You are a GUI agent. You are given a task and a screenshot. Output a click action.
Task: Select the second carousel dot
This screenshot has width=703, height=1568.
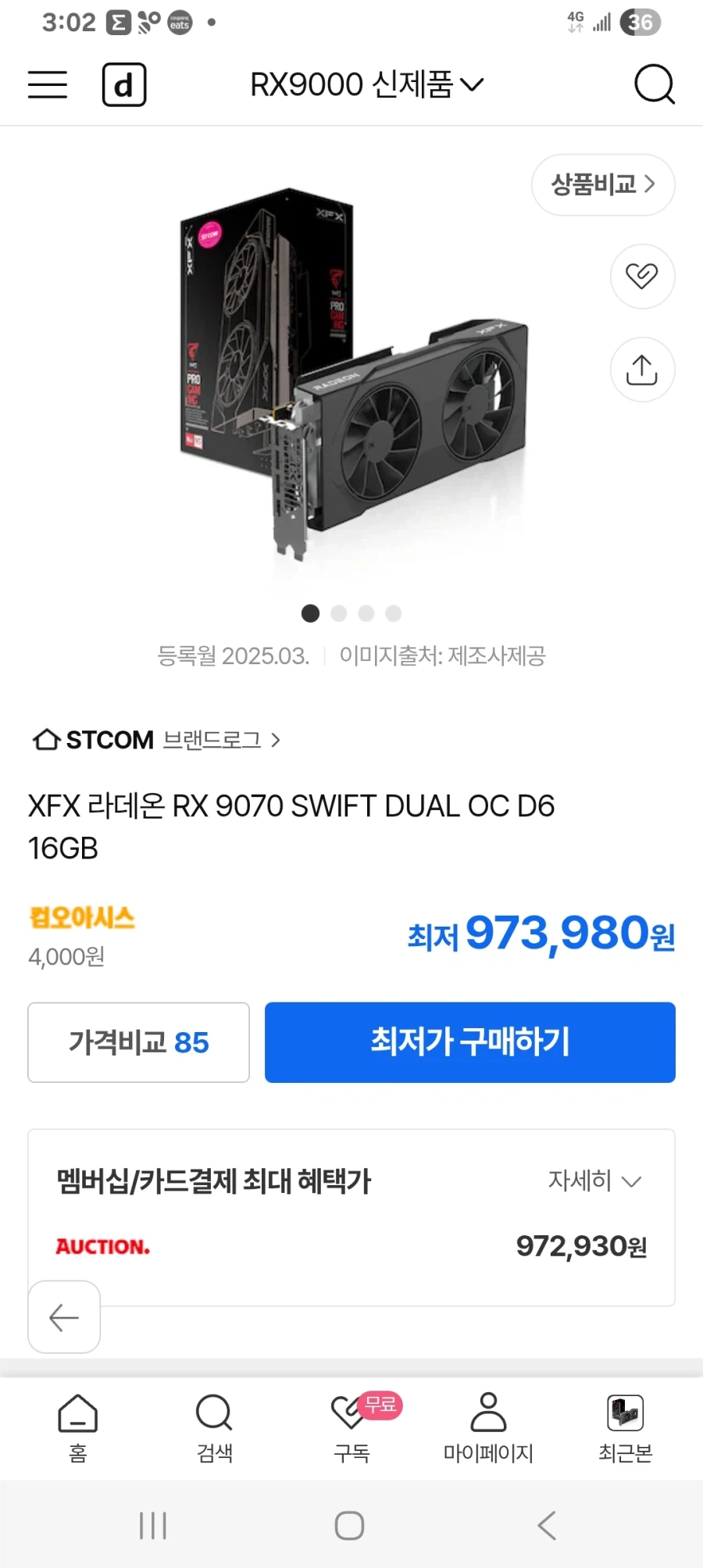point(338,614)
